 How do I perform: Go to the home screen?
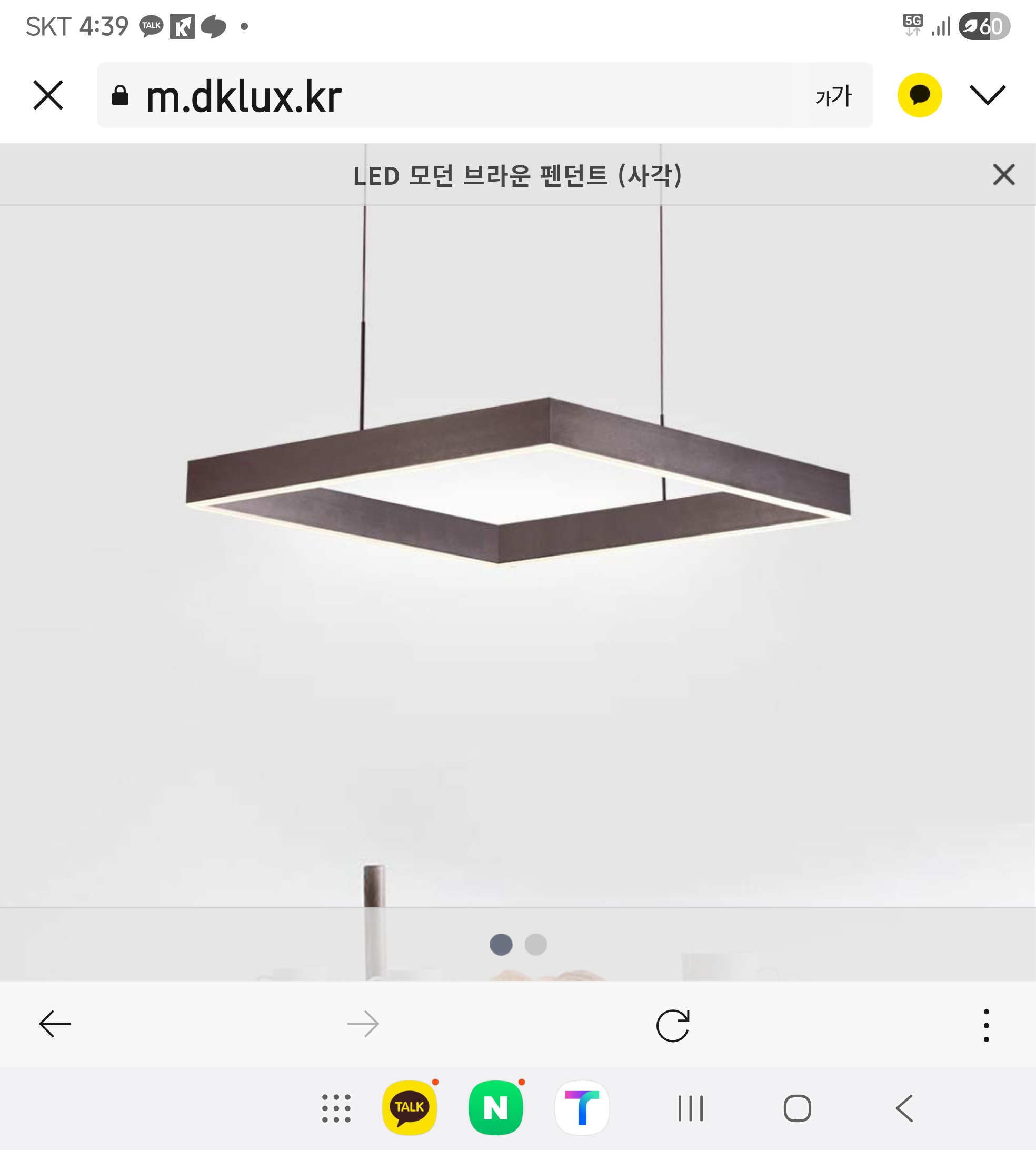point(797,1108)
